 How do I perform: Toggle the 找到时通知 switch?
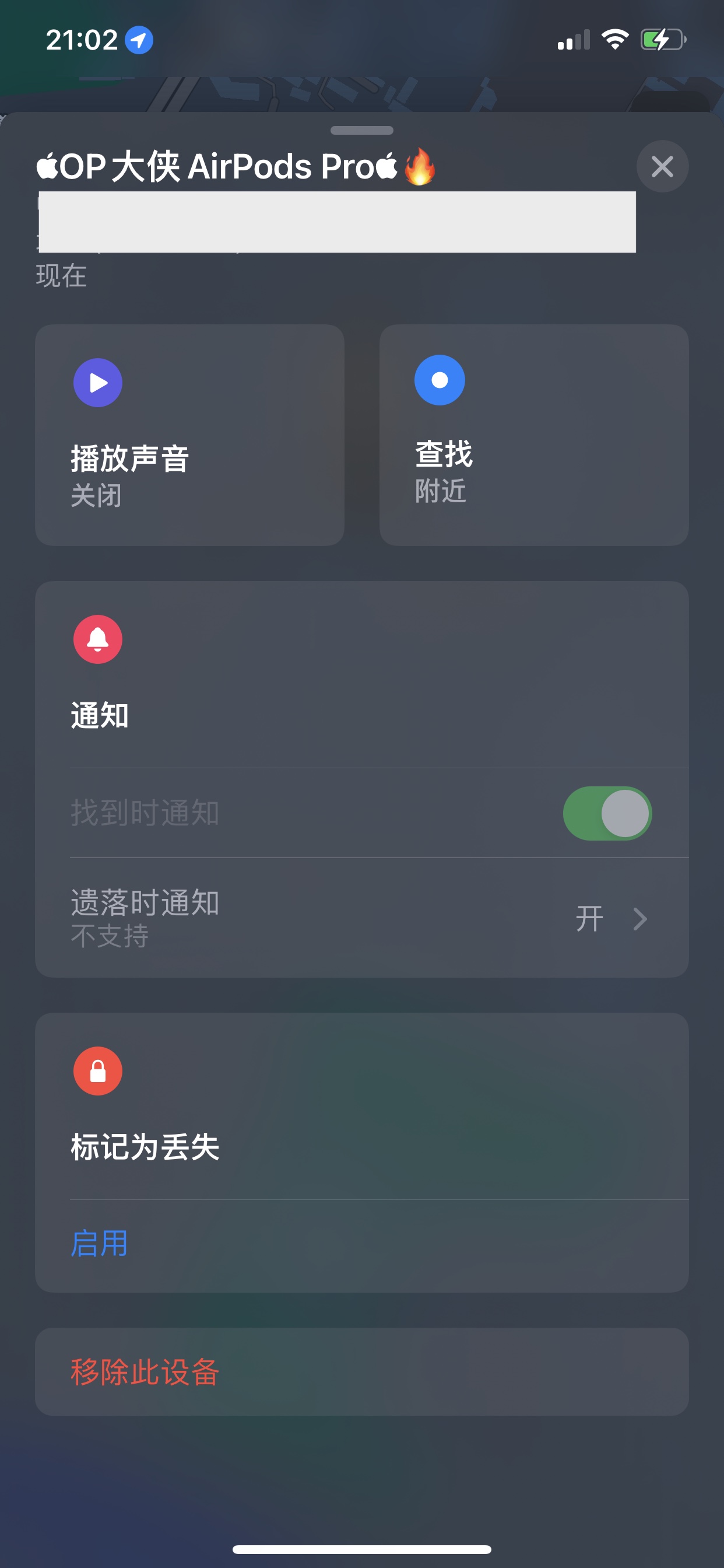607,813
